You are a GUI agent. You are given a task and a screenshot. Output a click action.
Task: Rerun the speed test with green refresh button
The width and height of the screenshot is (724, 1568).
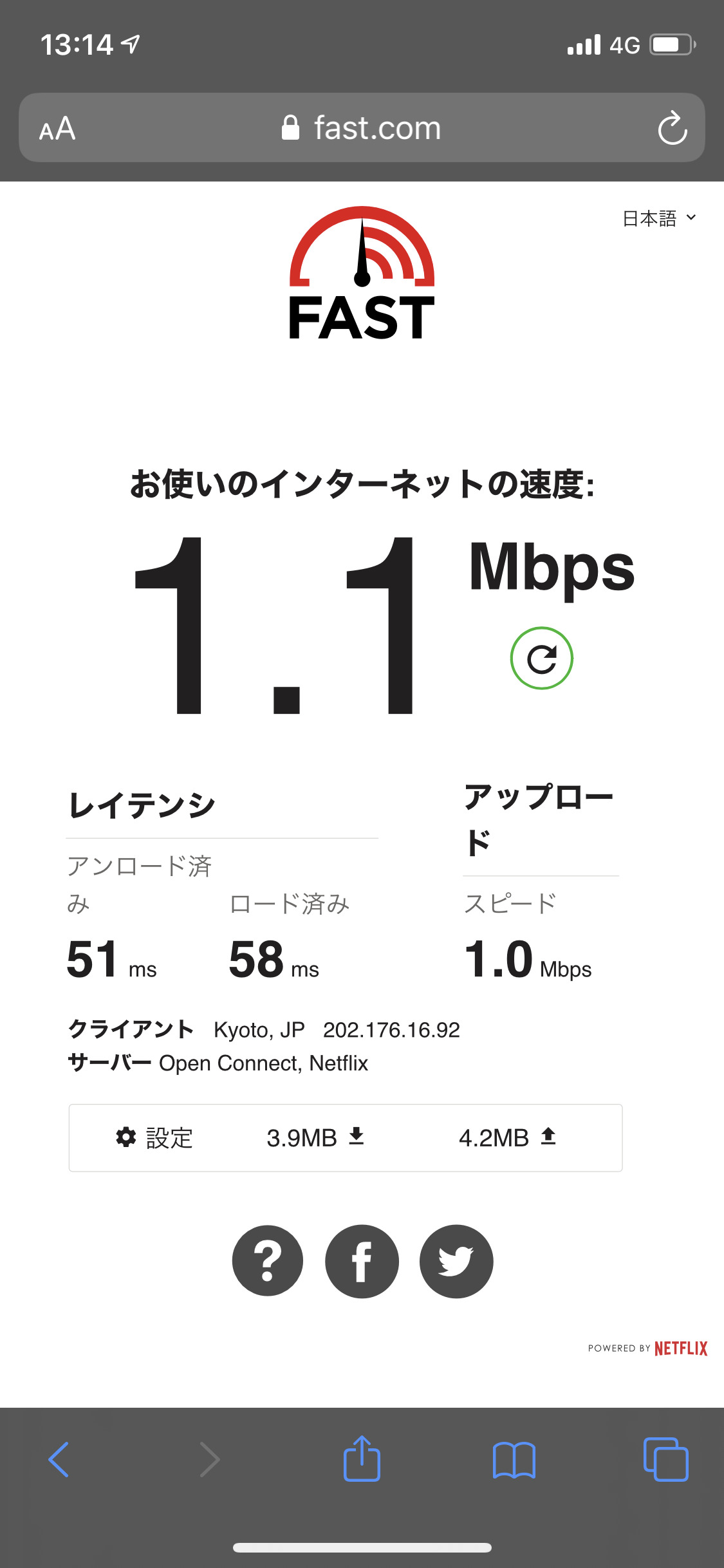pos(541,658)
